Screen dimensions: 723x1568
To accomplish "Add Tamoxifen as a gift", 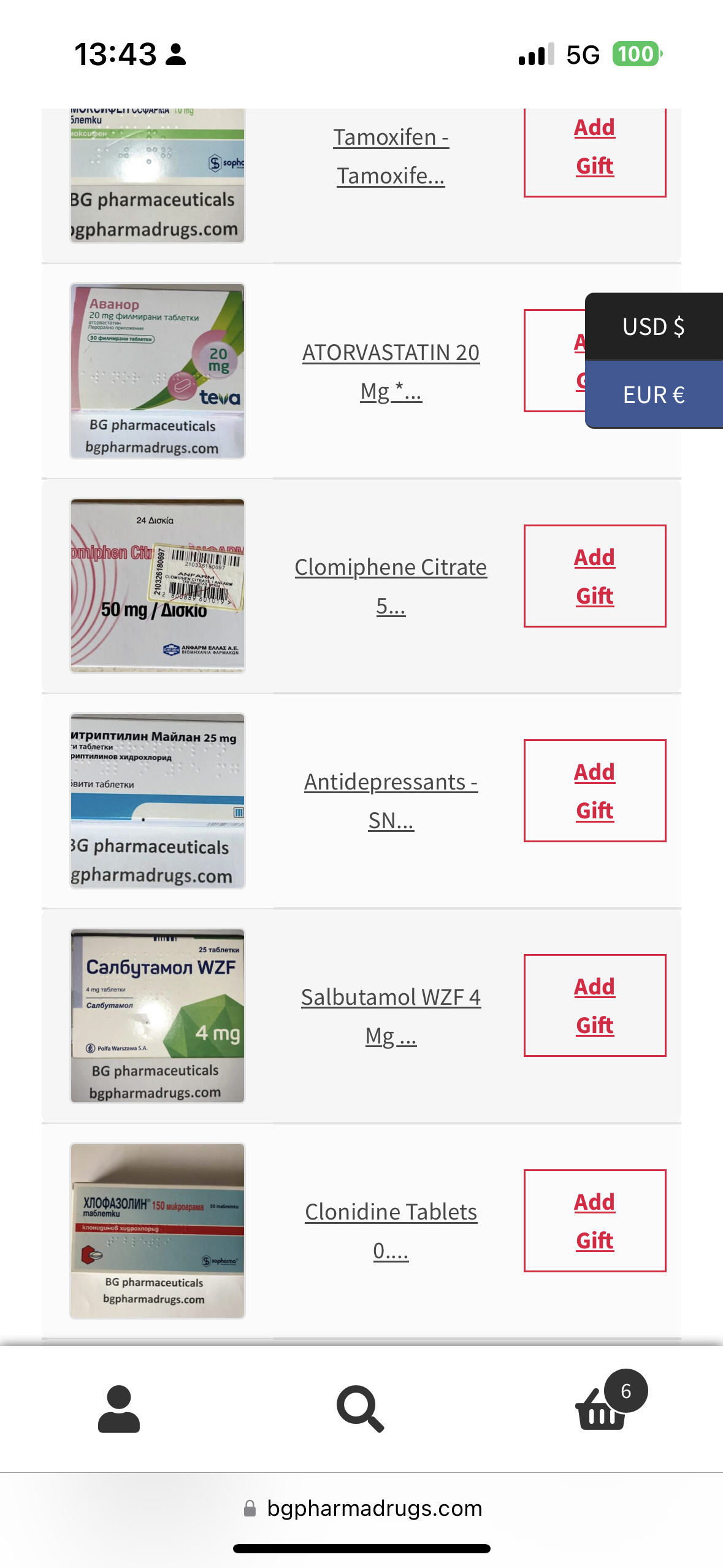I will tap(594, 147).
